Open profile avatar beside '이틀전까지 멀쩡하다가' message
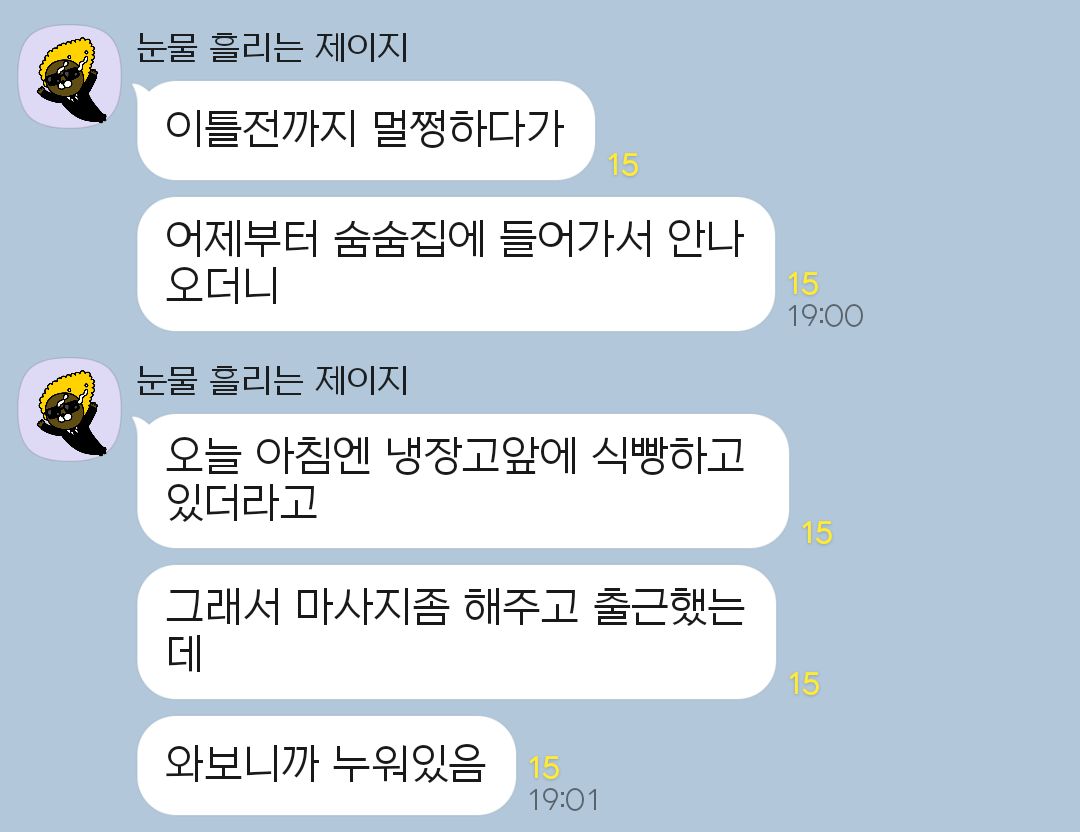Screen dimensions: 1080x832 [70, 78]
